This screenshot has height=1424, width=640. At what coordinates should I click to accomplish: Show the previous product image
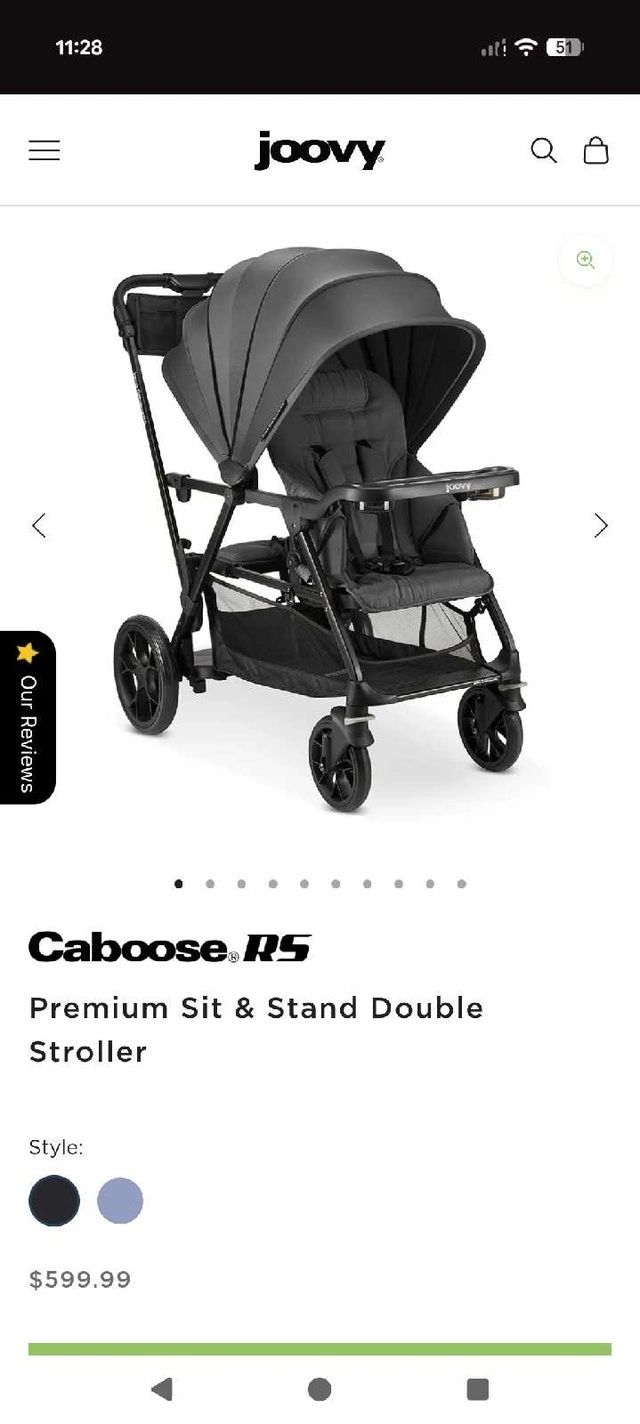(39, 526)
